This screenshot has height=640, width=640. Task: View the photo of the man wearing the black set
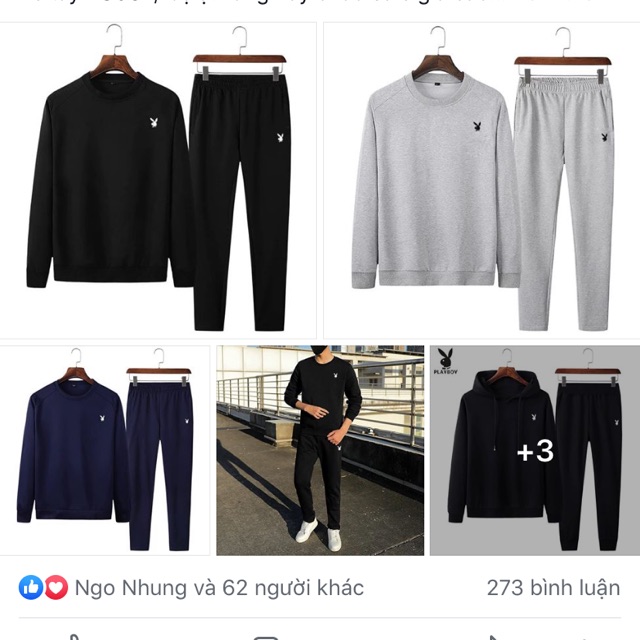[320, 450]
